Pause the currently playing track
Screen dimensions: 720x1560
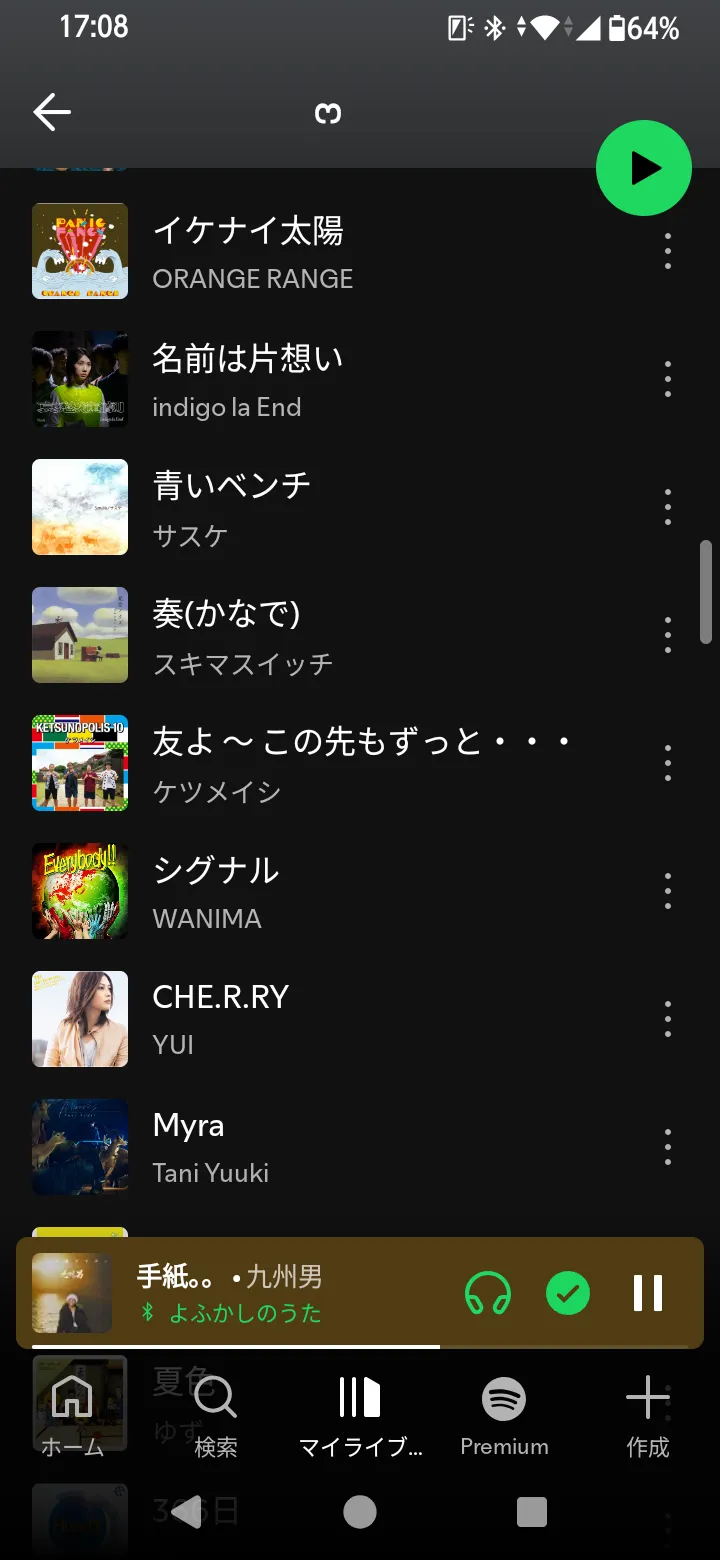coord(648,1294)
